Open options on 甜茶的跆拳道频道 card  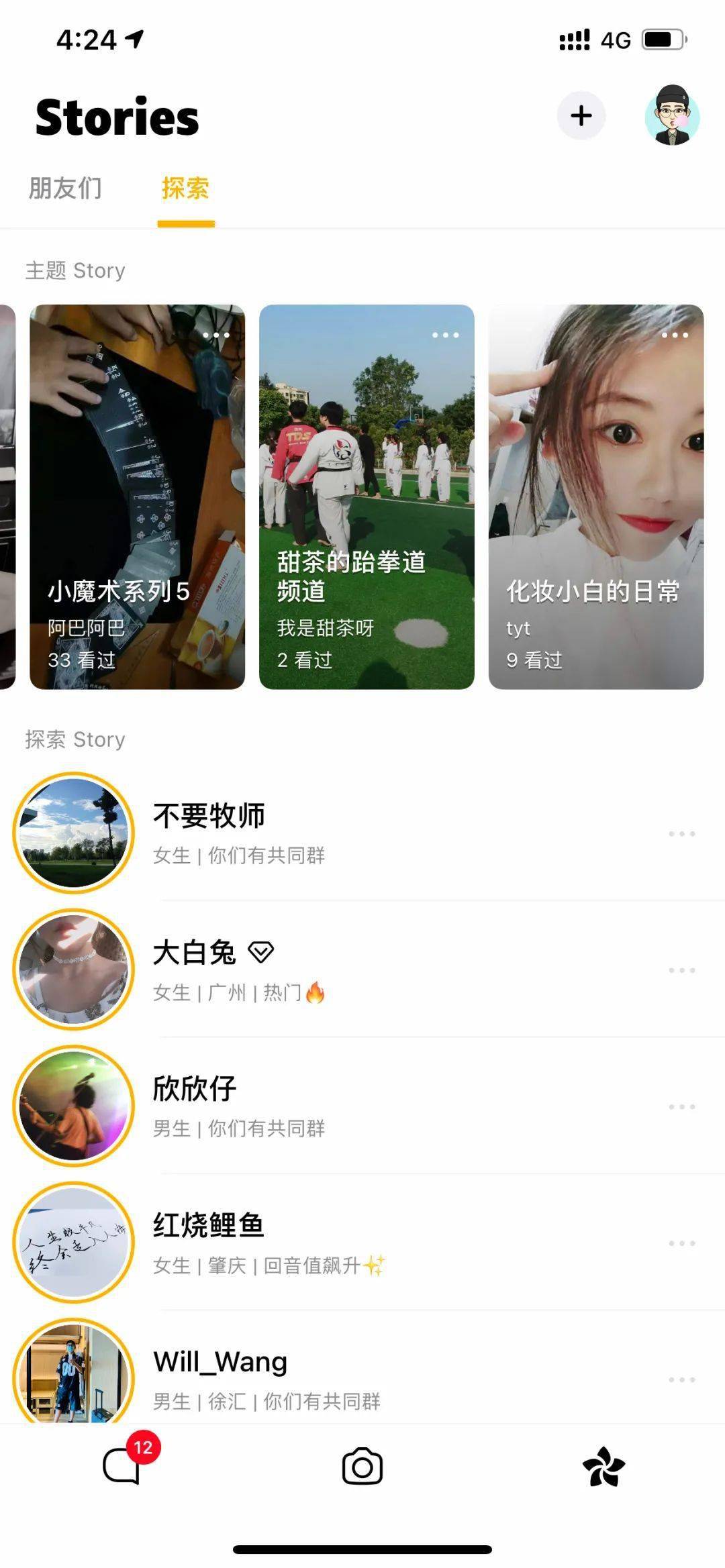pos(446,335)
